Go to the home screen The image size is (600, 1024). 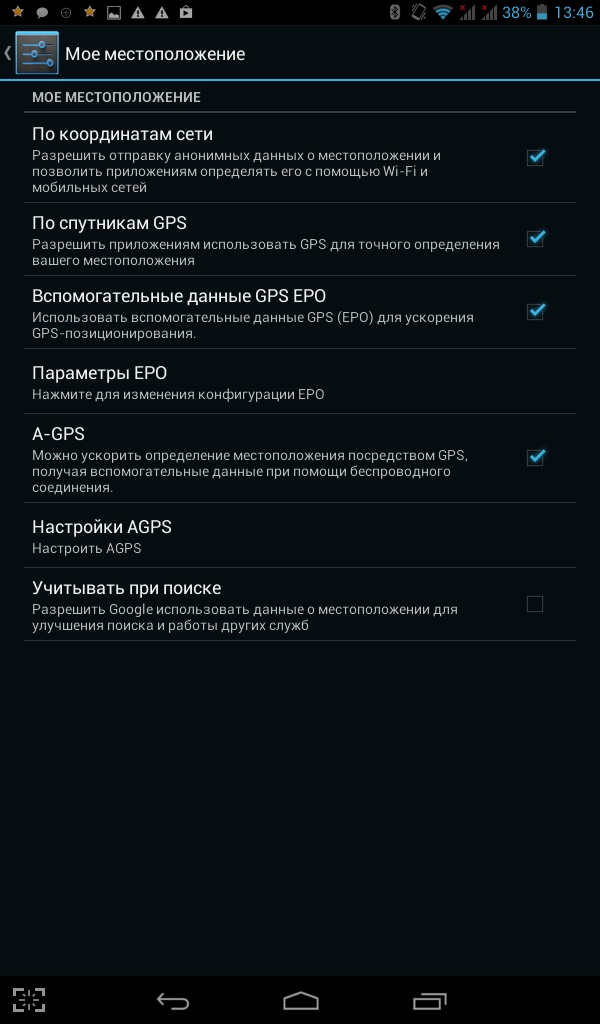tap(300, 1000)
